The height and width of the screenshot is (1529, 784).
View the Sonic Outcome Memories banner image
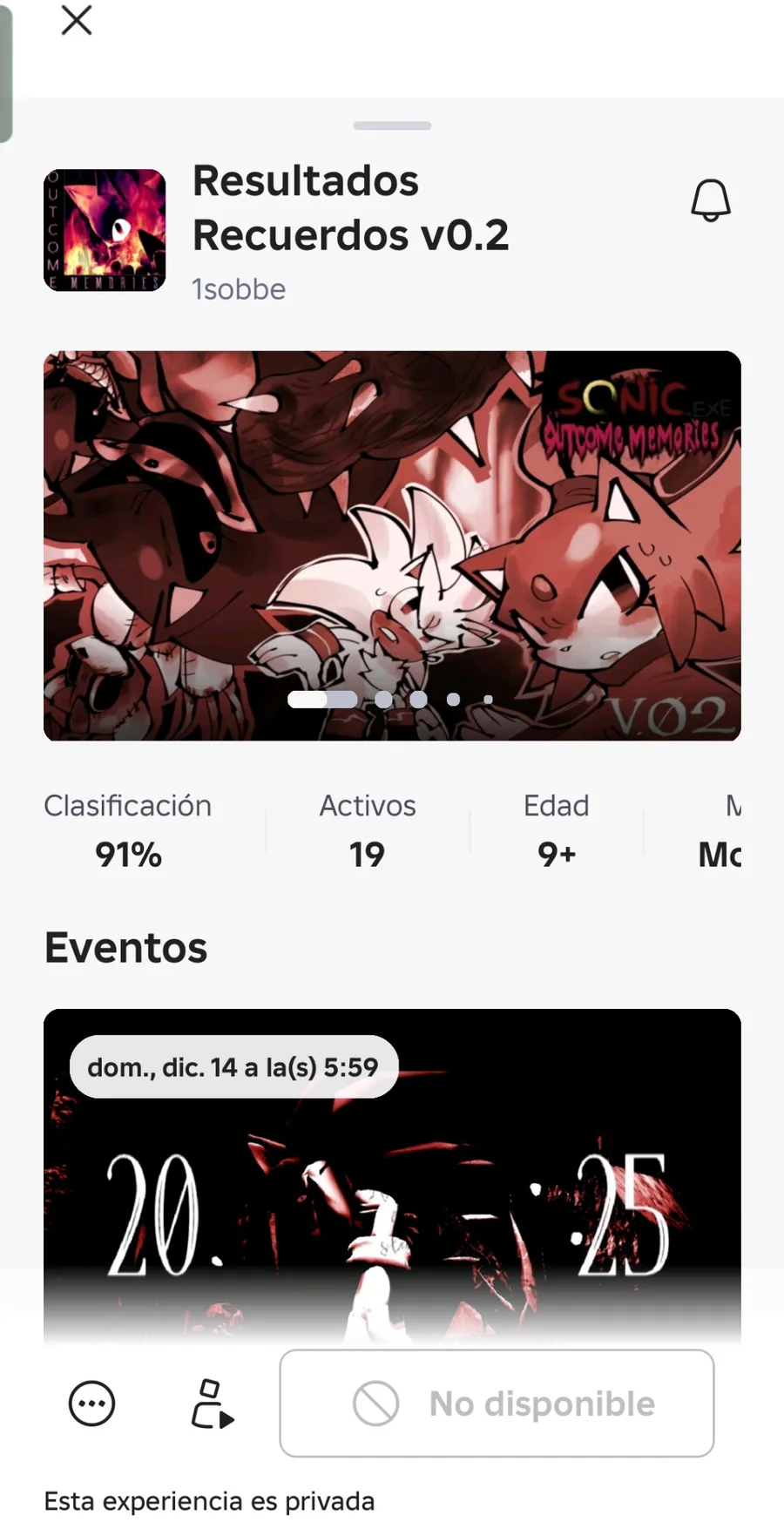(392, 545)
